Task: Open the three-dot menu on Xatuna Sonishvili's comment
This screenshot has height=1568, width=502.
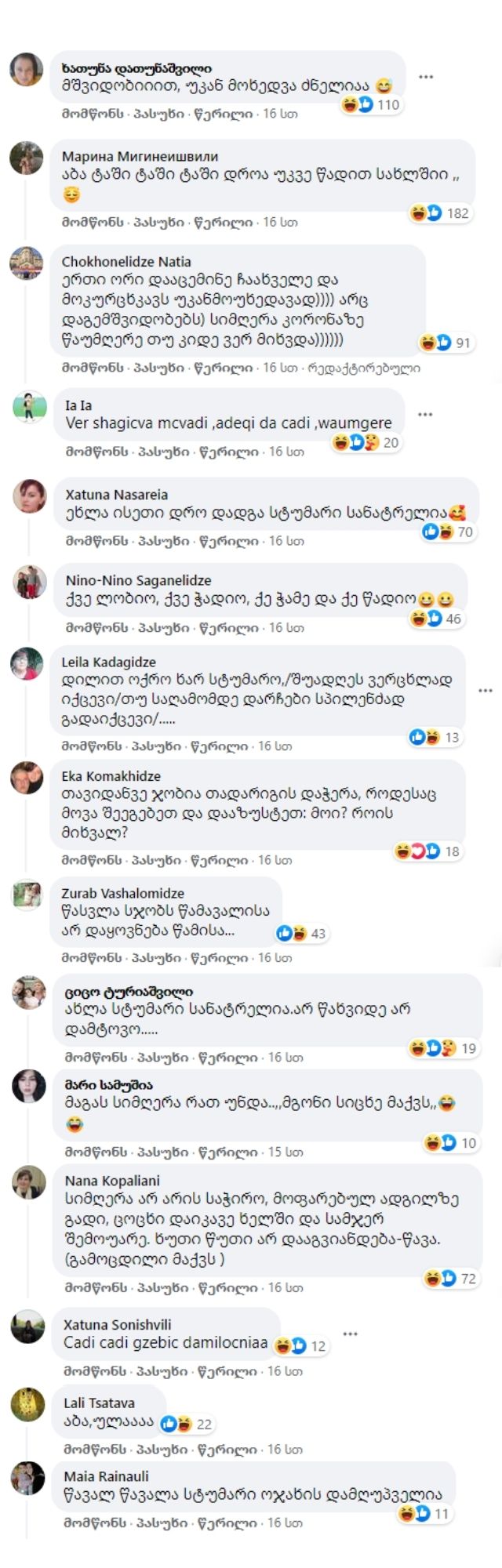Action: (350, 1333)
